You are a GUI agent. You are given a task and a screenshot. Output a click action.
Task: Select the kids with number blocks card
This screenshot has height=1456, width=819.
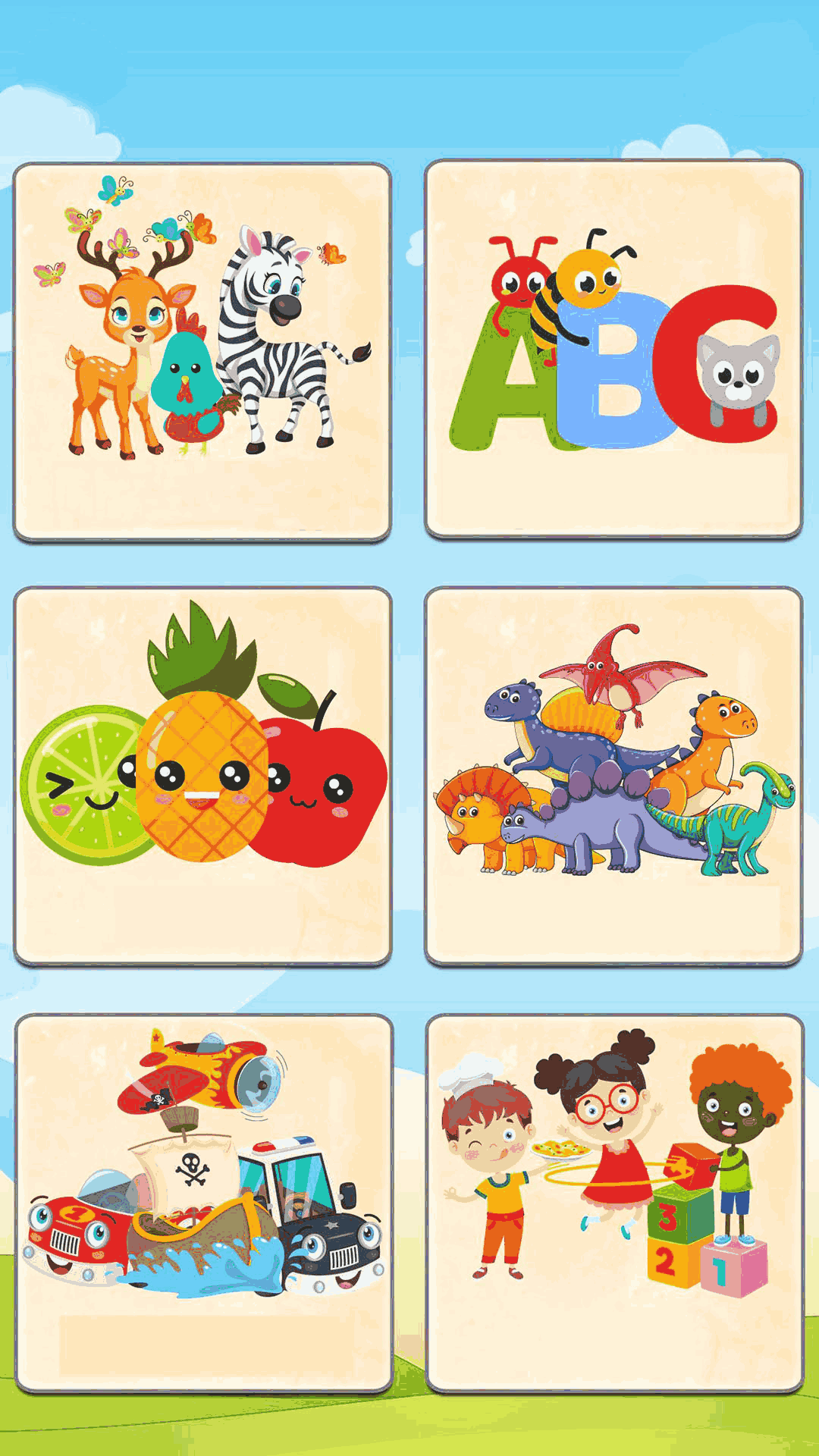click(x=614, y=1203)
